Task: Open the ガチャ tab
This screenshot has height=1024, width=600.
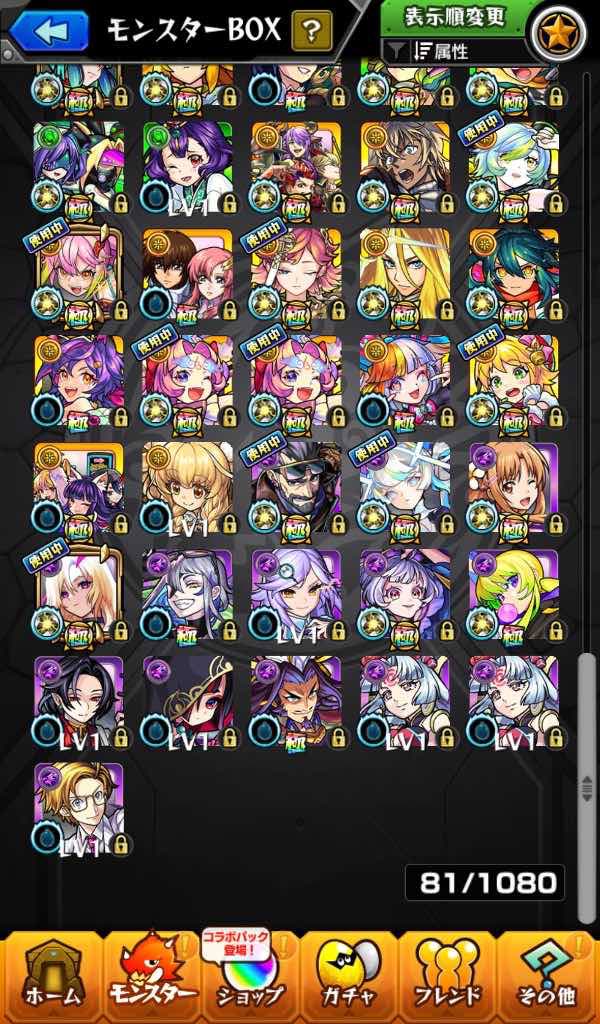Action: [348, 978]
